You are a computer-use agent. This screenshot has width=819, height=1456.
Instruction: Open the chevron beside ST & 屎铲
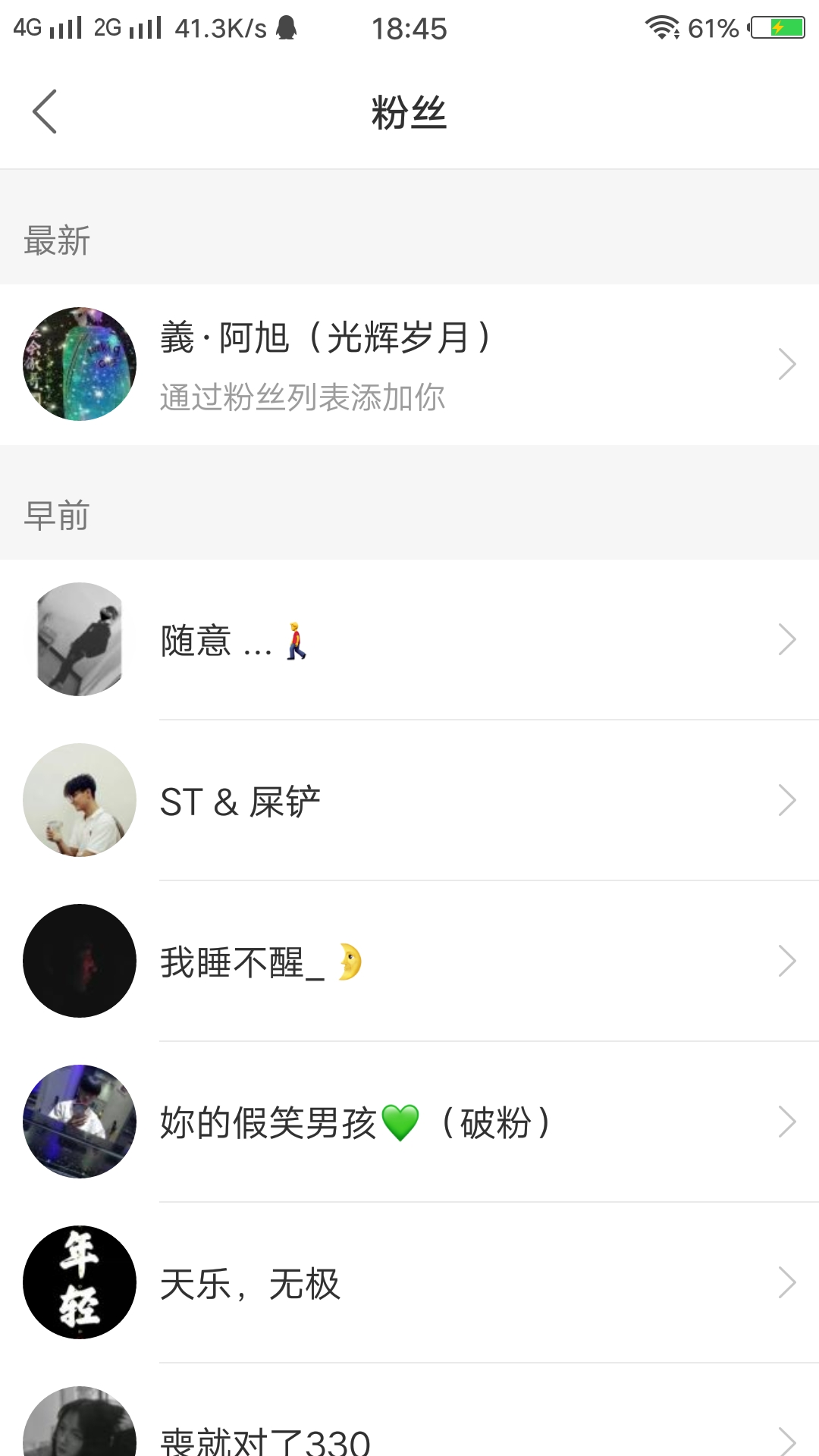786,799
